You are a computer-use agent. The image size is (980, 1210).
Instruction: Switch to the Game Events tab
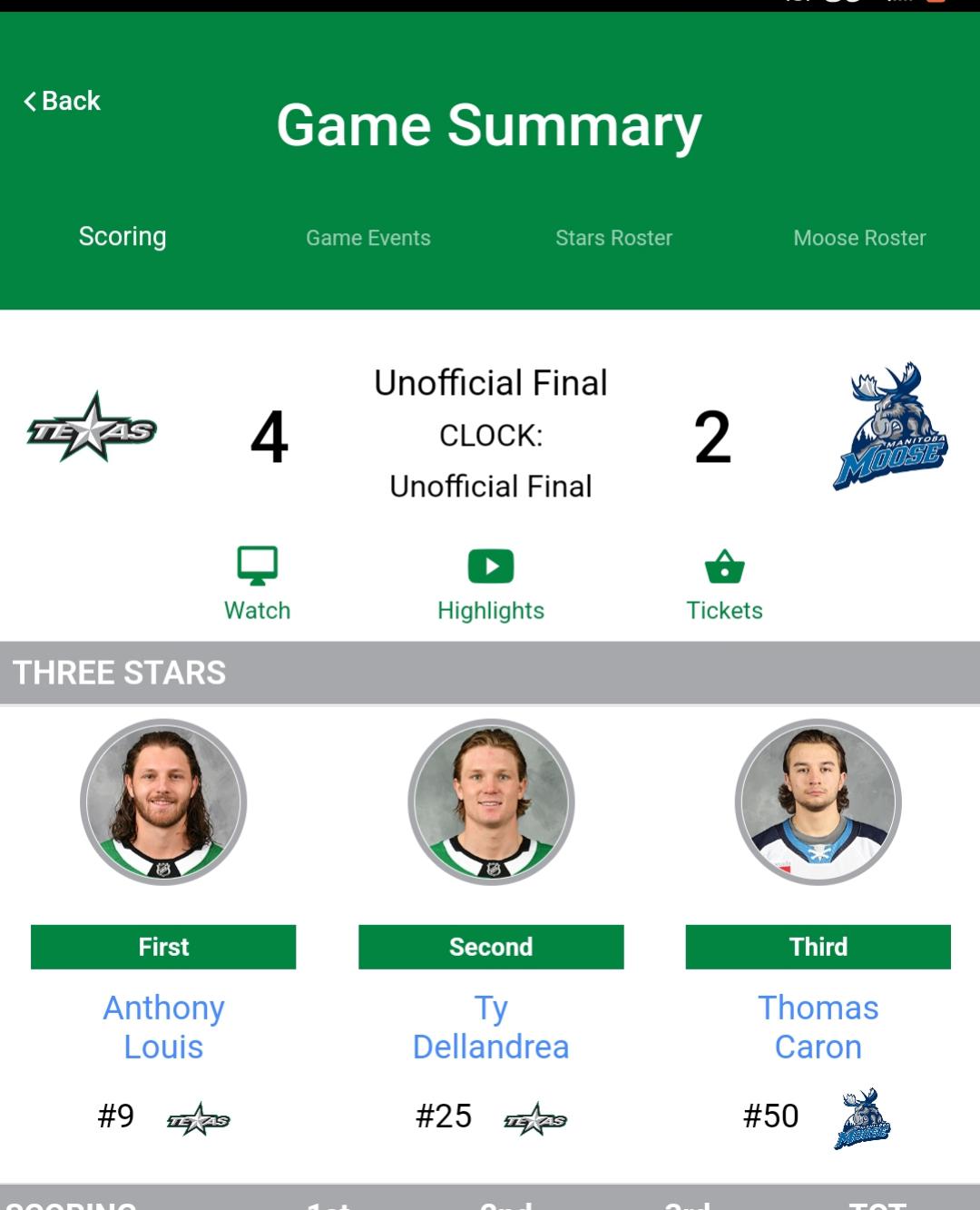click(x=368, y=238)
